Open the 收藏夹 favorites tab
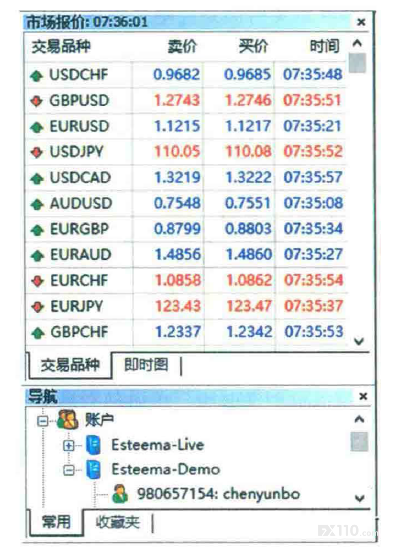Screen dimensions: 399x556 [x=117, y=522]
